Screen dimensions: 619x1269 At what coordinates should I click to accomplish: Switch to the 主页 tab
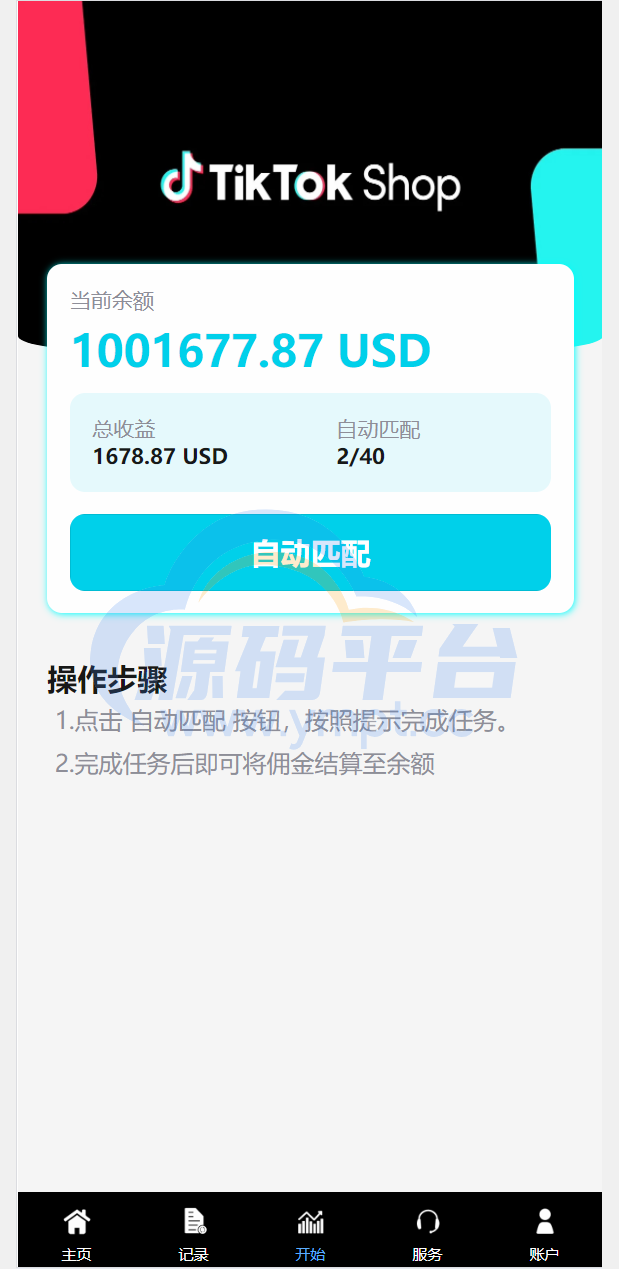pyautogui.click(x=77, y=1232)
